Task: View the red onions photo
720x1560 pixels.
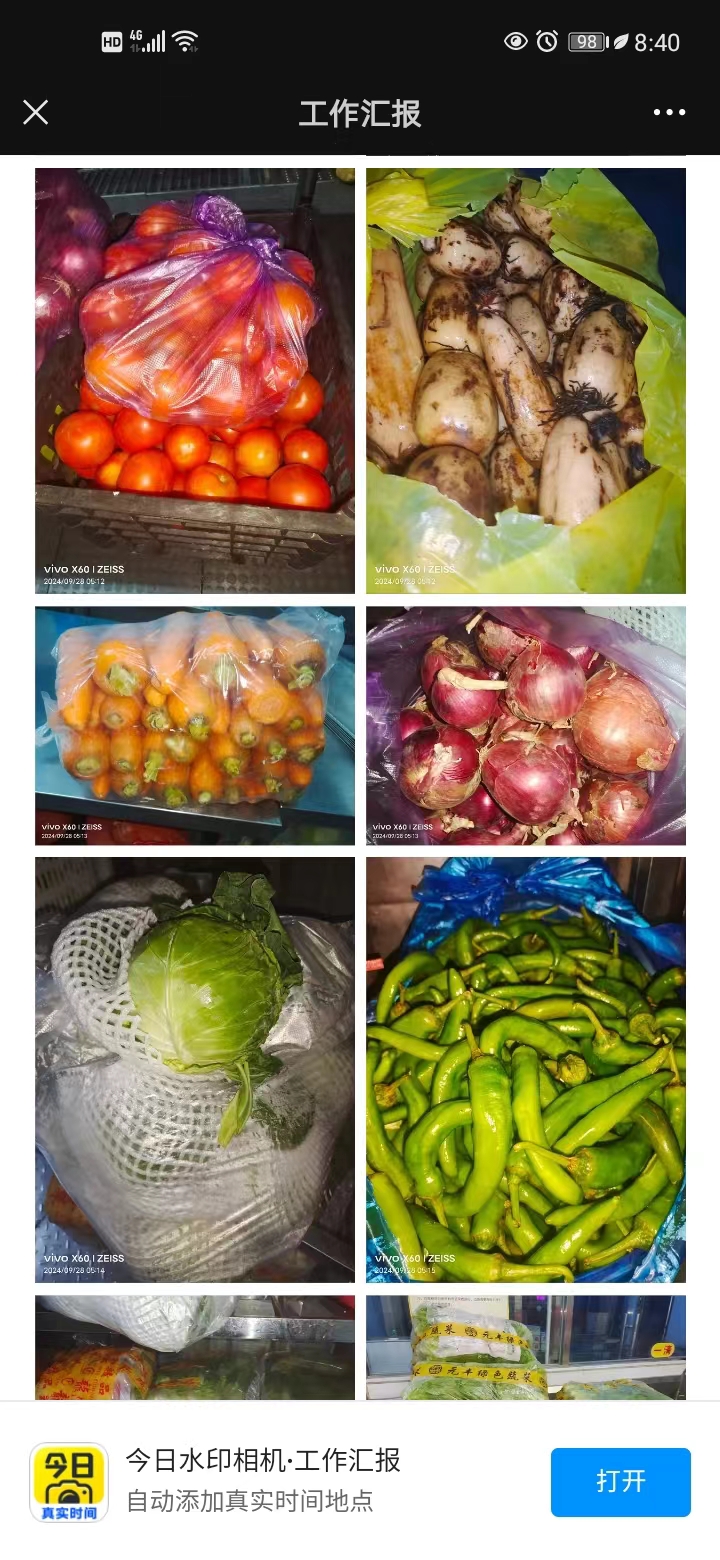Action: (x=526, y=725)
